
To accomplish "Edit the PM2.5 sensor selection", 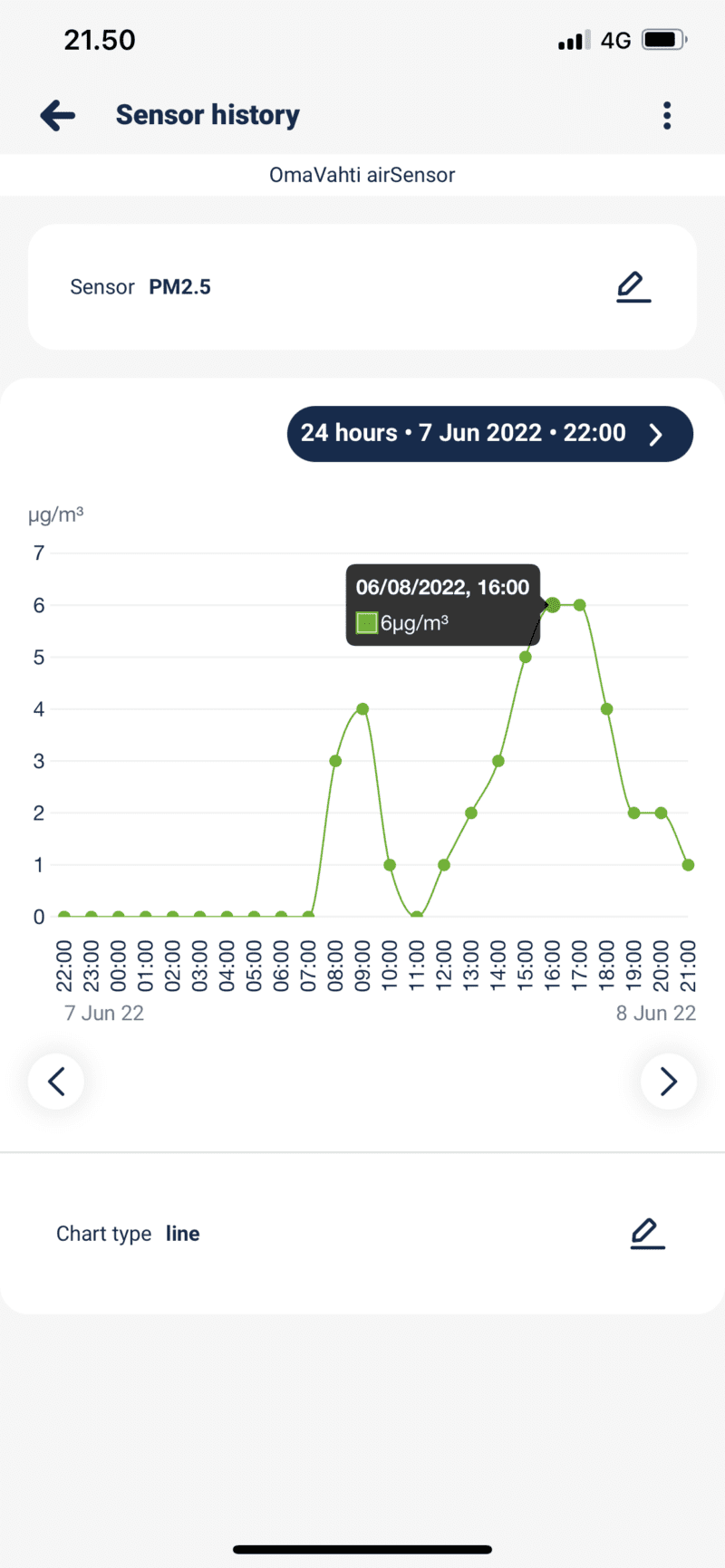I will coord(633,287).
